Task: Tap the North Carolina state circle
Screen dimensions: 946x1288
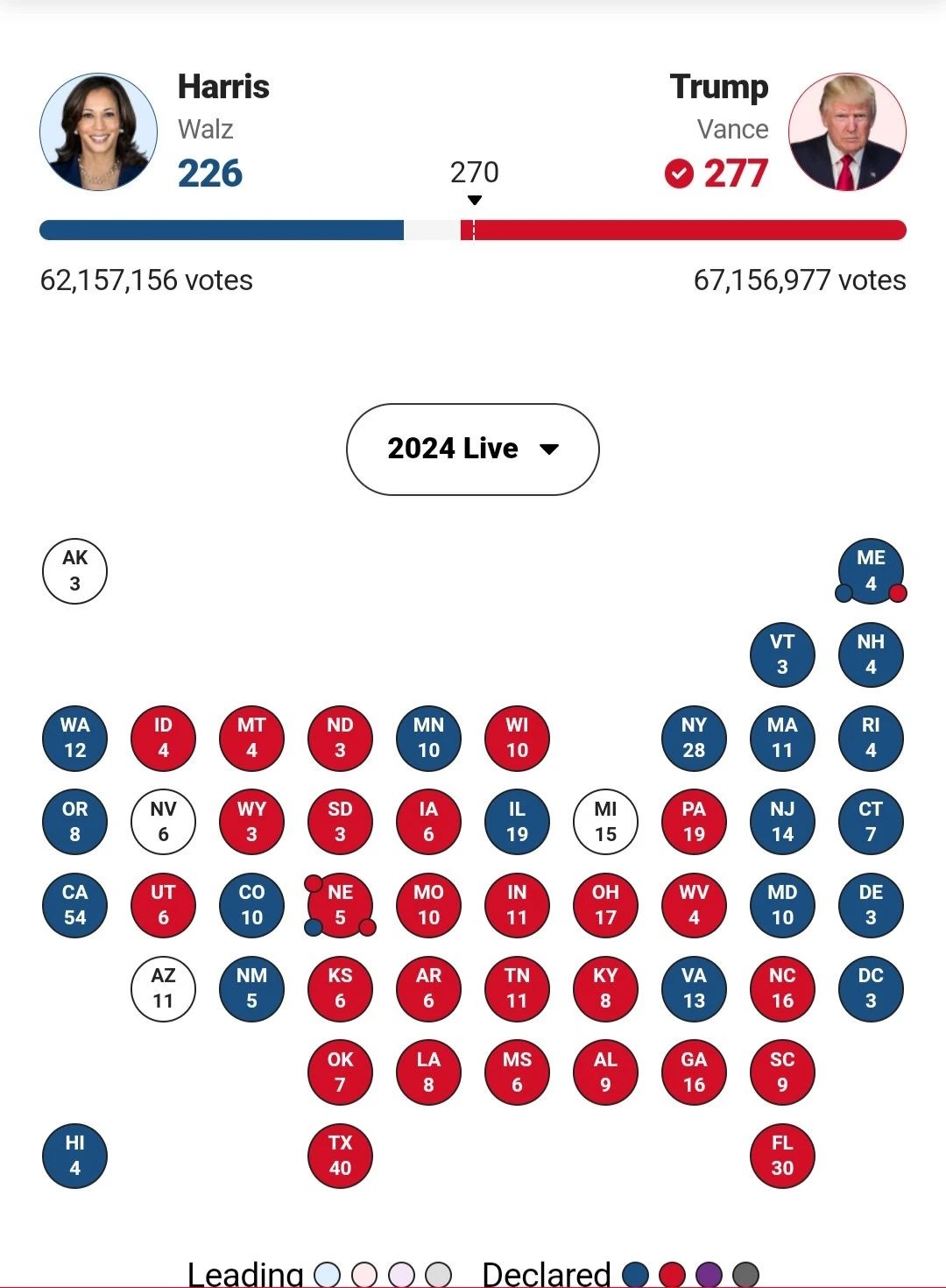Action: point(782,988)
